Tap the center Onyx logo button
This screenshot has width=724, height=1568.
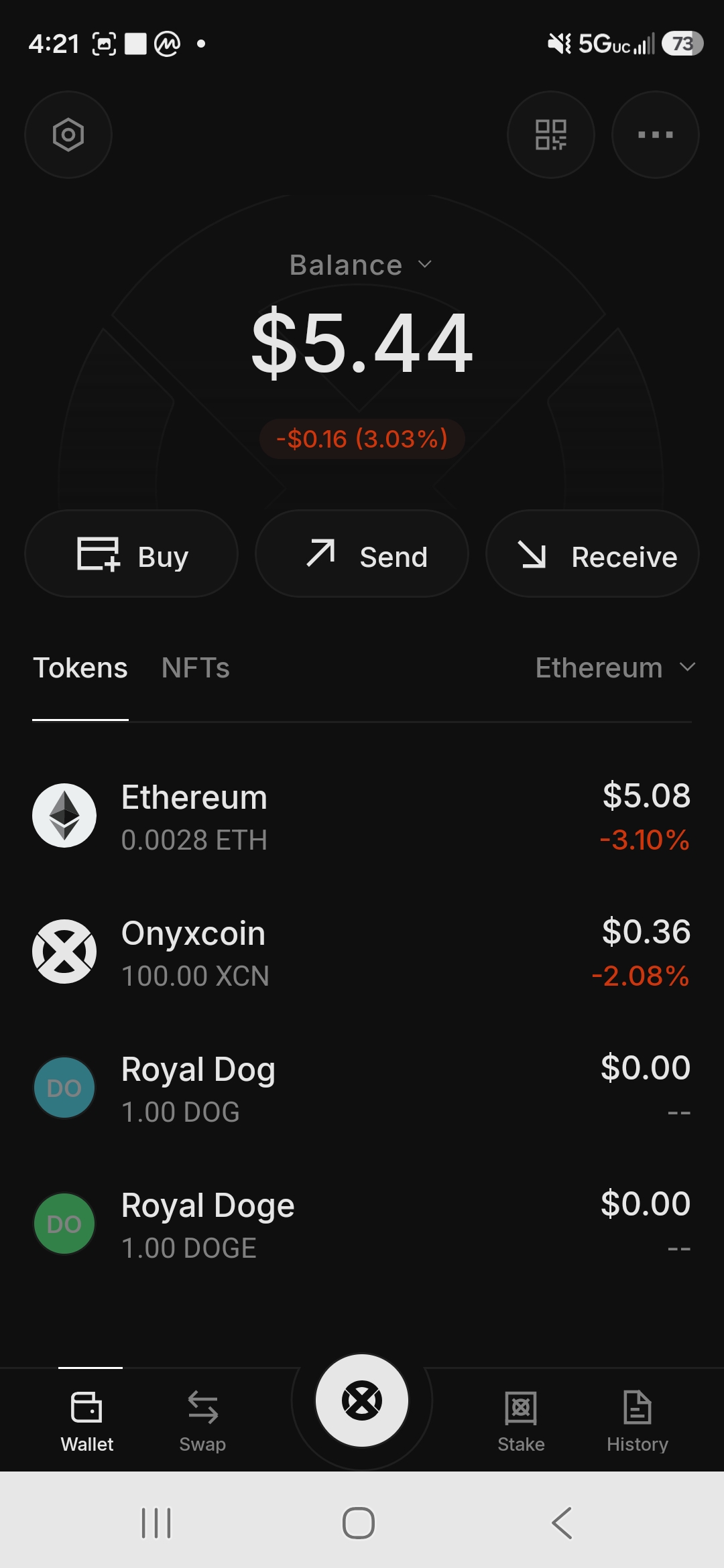pos(362,1400)
